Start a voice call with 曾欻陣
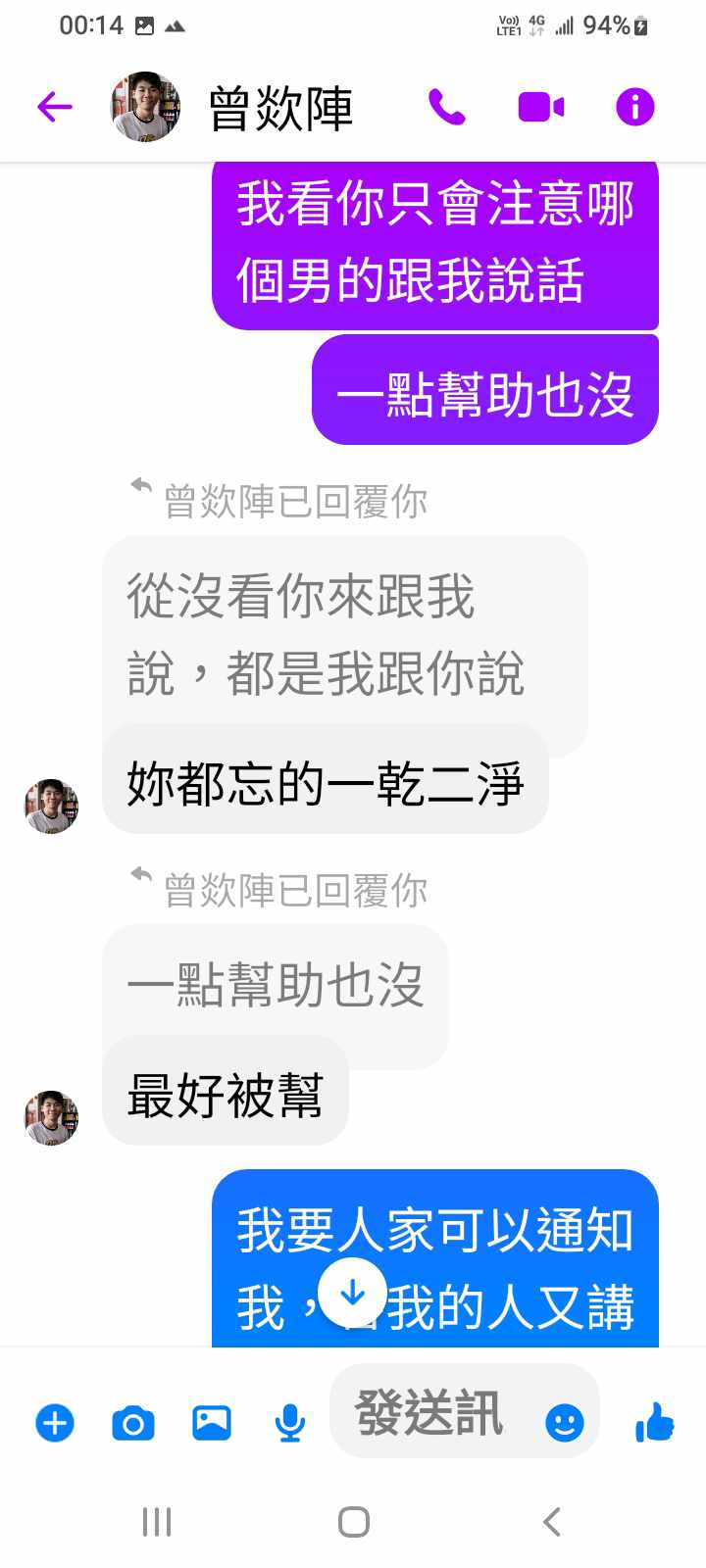The image size is (706, 1568). (446, 107)
